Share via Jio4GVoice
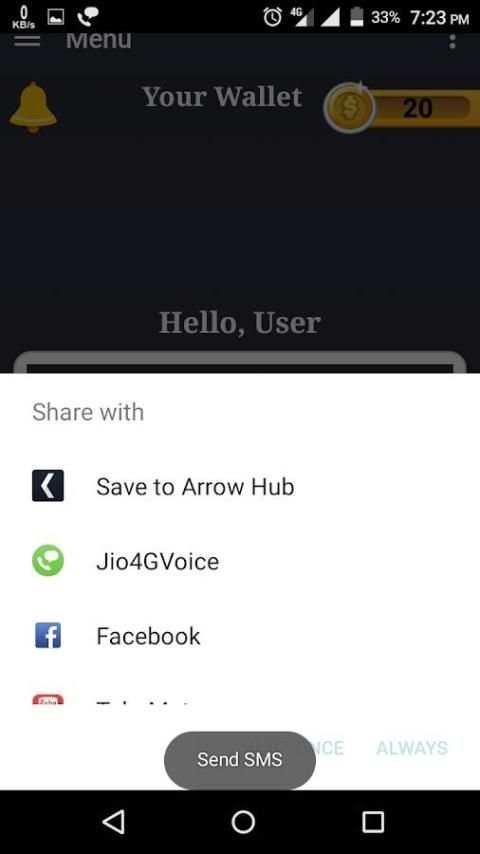 click(240, 561)
